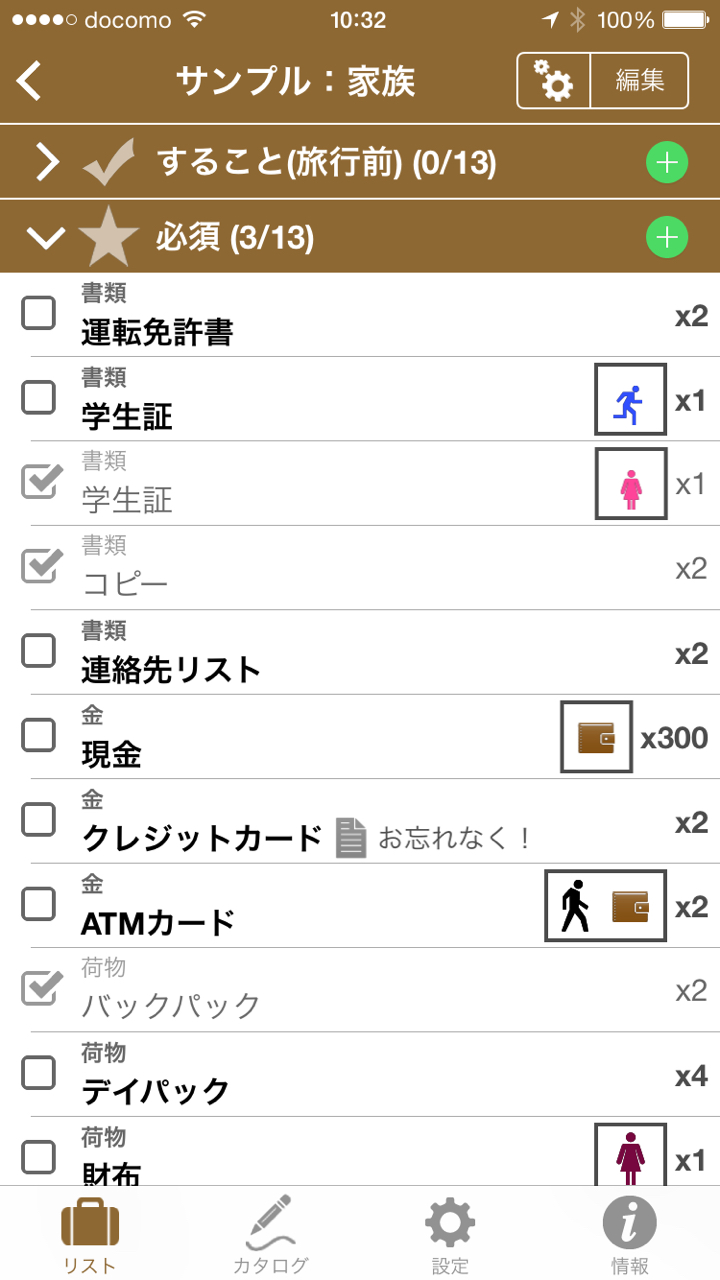Collapse the 必須 section
The width and height of the screenshot is (720, 1280).
(45, 238)
